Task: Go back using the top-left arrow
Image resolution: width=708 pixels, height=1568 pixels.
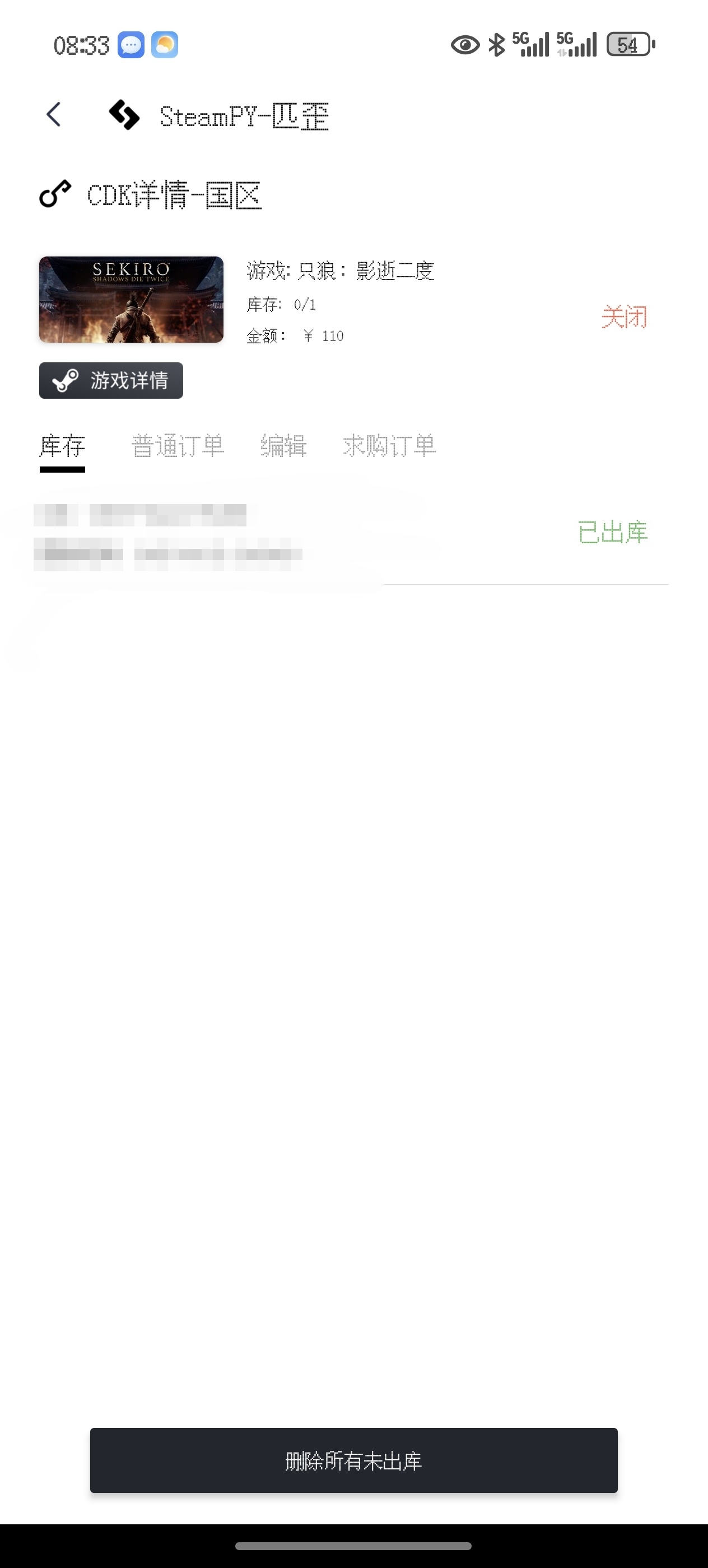Action: click(54, 114)
